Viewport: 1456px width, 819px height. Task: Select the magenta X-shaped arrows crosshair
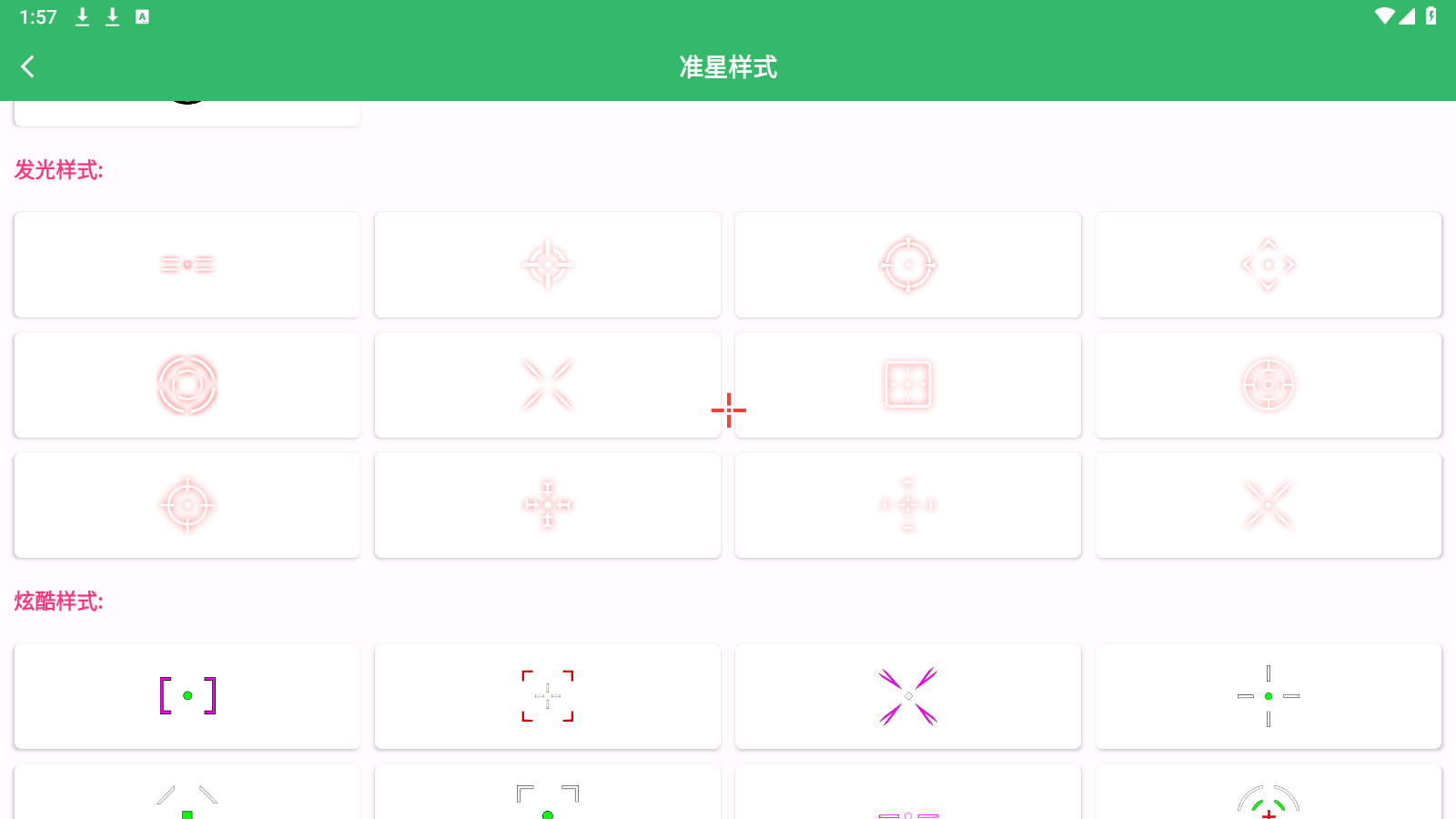908,696
